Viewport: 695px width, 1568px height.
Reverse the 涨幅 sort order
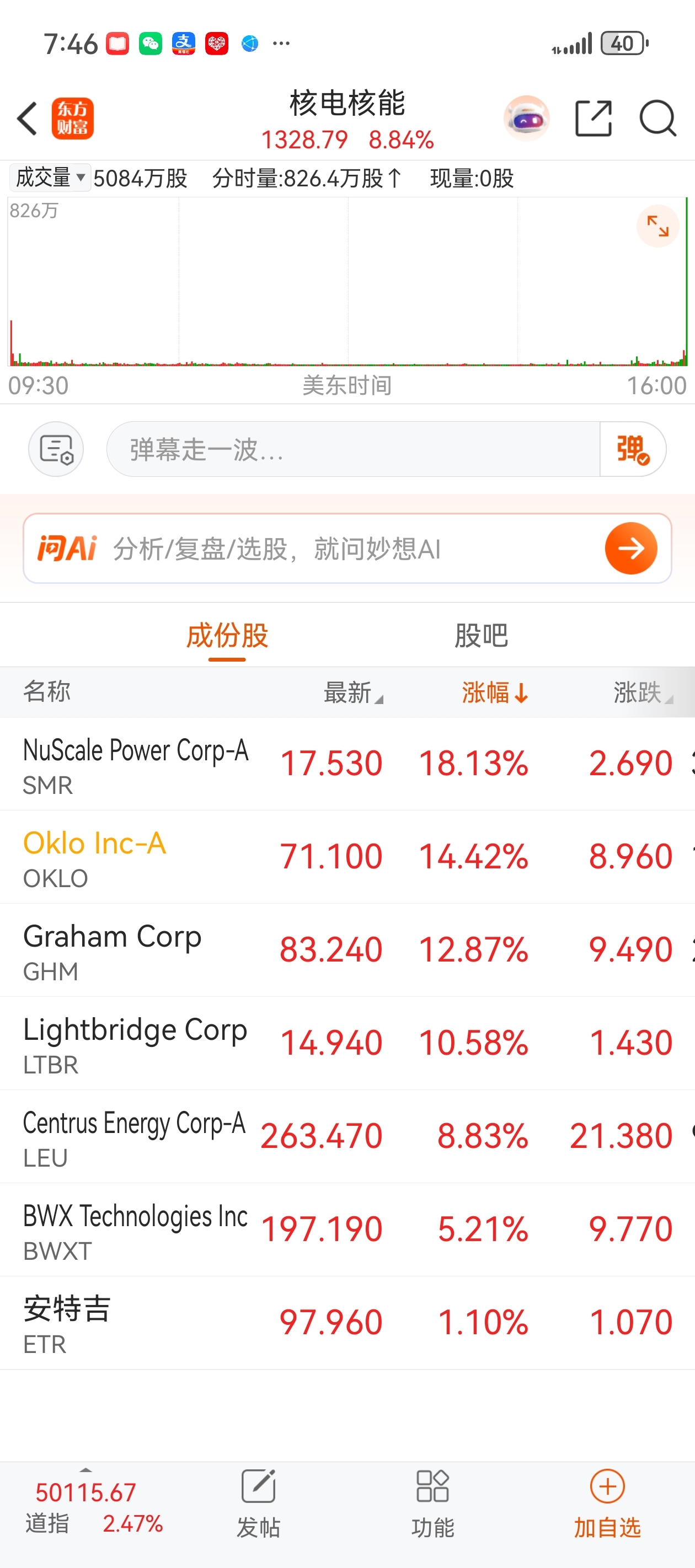[494, 692]
